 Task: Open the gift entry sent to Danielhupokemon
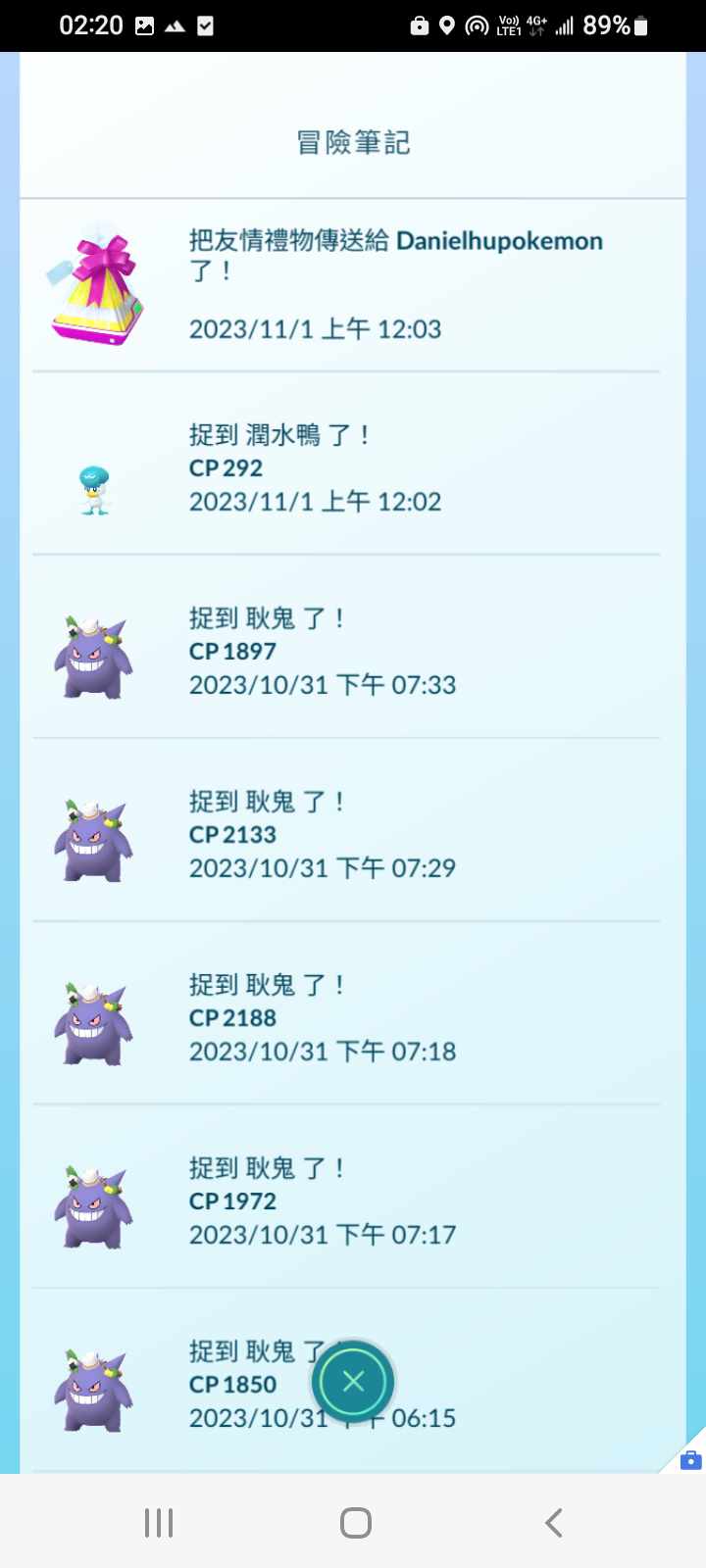coord(353,284)
